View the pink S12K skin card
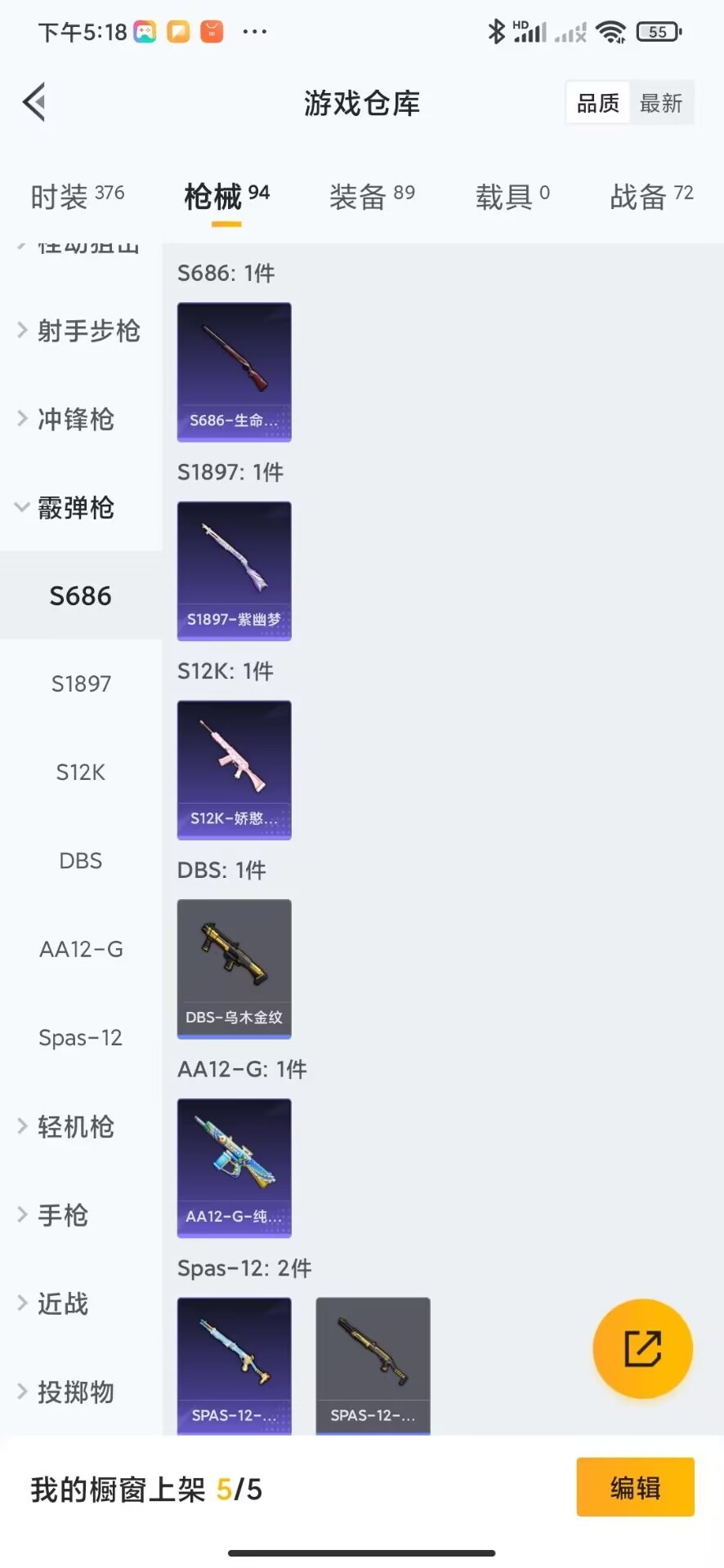 point(235,770)
